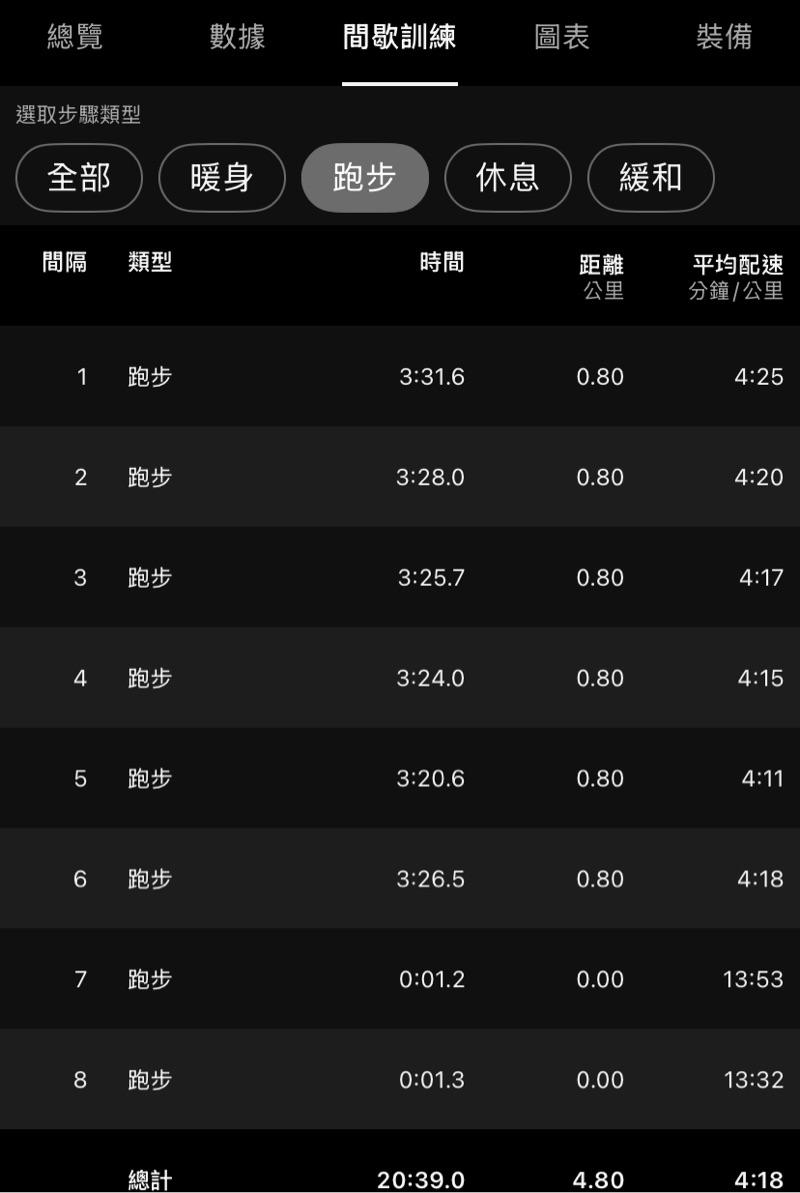
Task: Select the 跑步 filter chip
Action: point(365,178)
